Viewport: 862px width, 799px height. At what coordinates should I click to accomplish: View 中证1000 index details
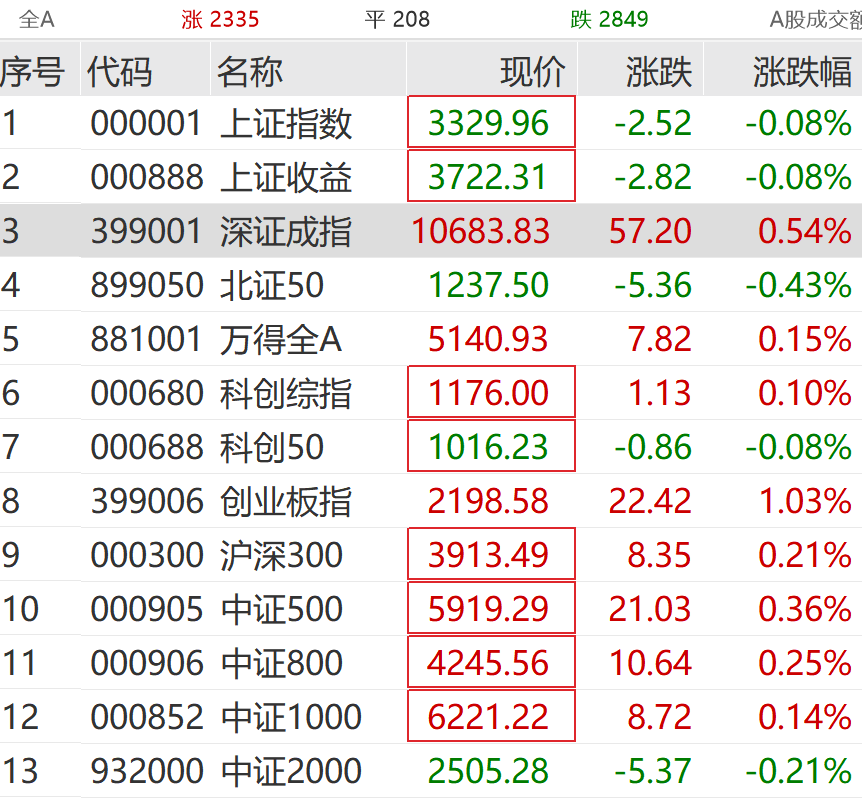pos(290,717)
